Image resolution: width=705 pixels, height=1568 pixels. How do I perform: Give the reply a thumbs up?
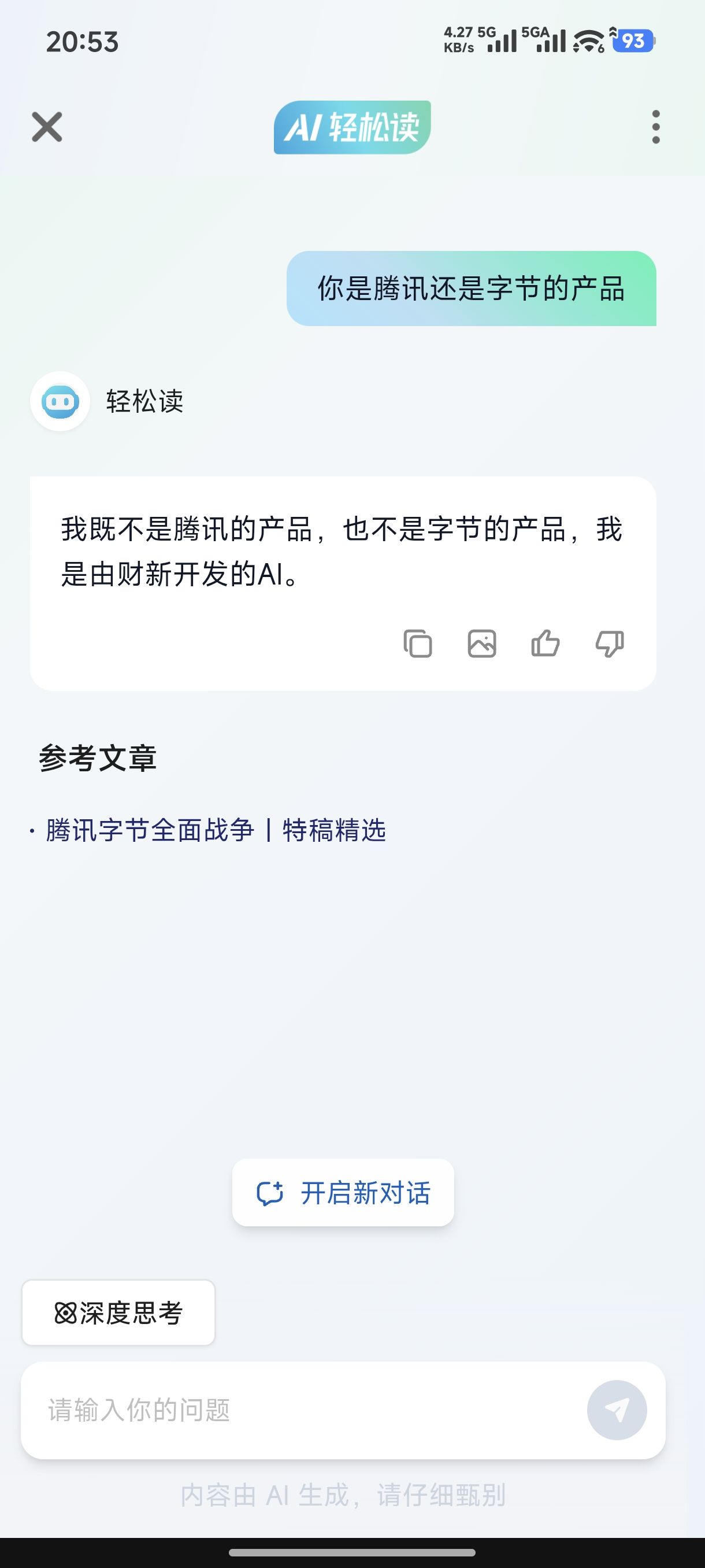tap(546, 644)
